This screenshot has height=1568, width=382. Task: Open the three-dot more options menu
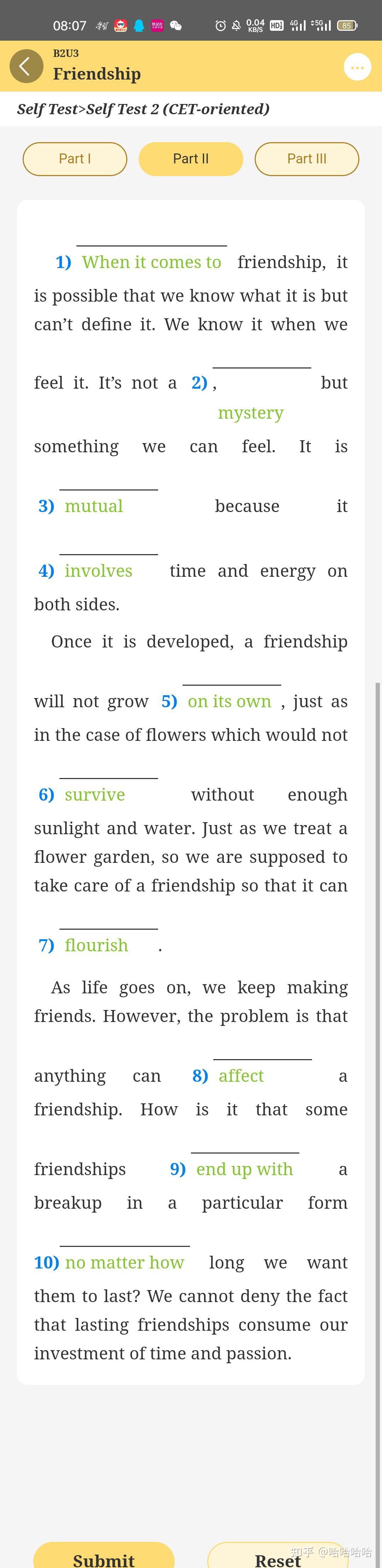click(x=357, y=67)
